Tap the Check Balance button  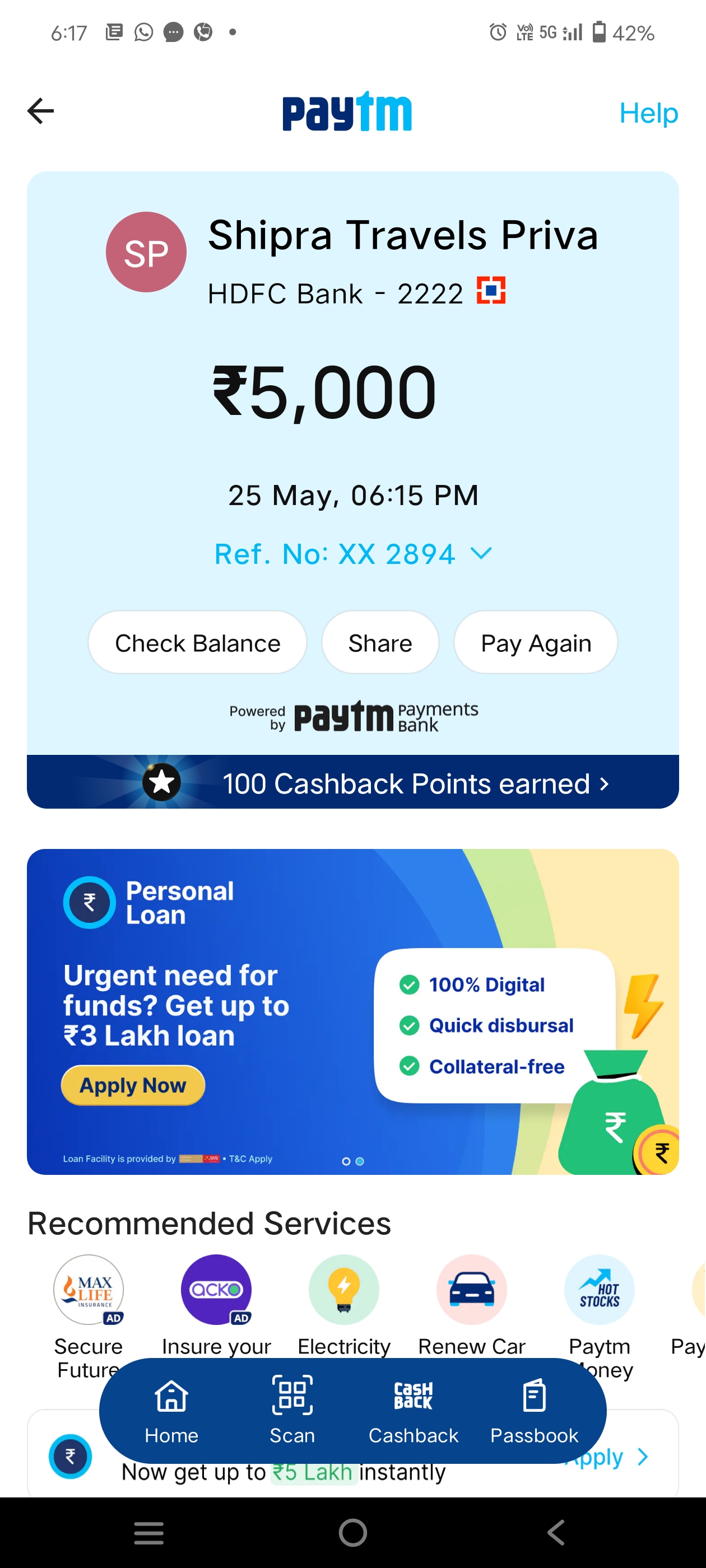(197, 643)
